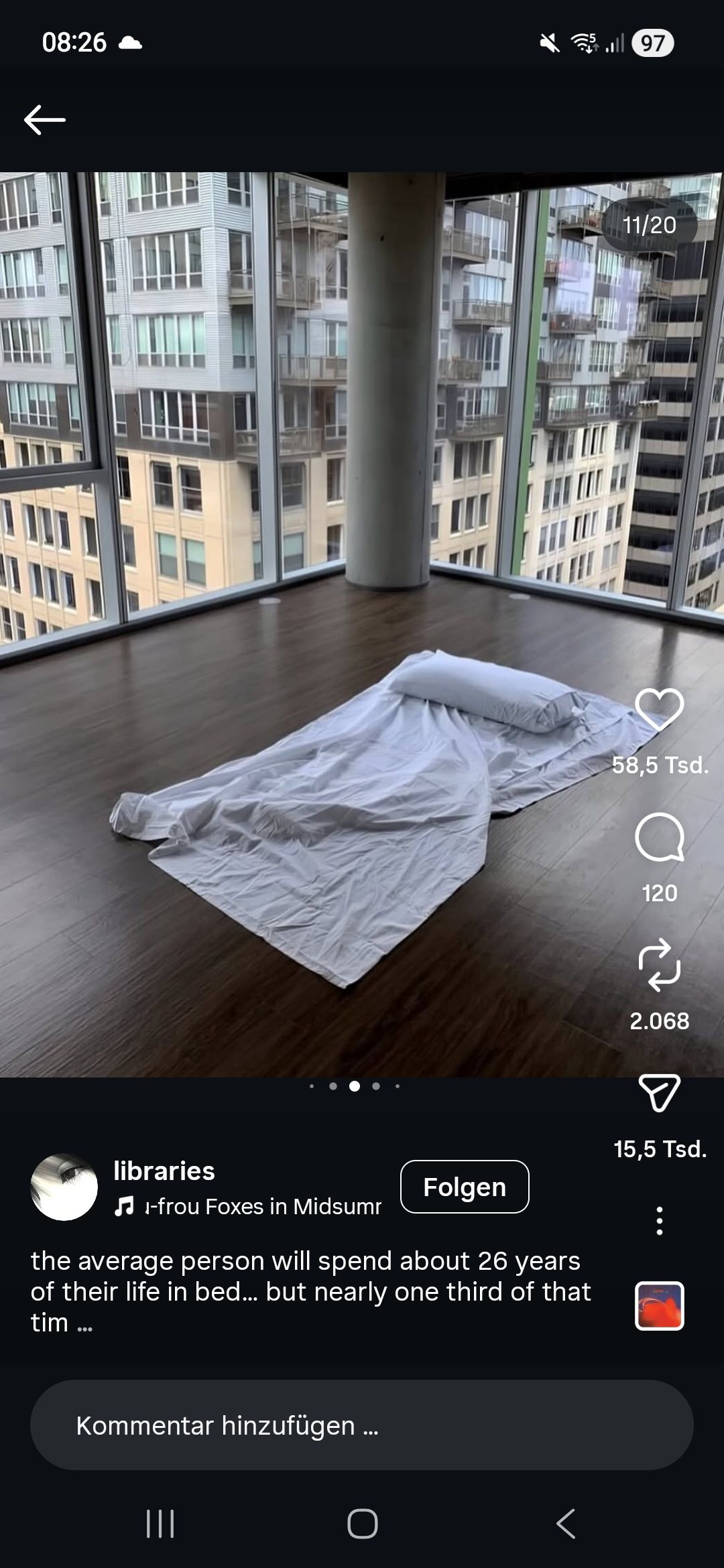Open the comments bubble
The width and height of the screenshot is (724, 1568).
pyautogui.click(x=659, y=837)
